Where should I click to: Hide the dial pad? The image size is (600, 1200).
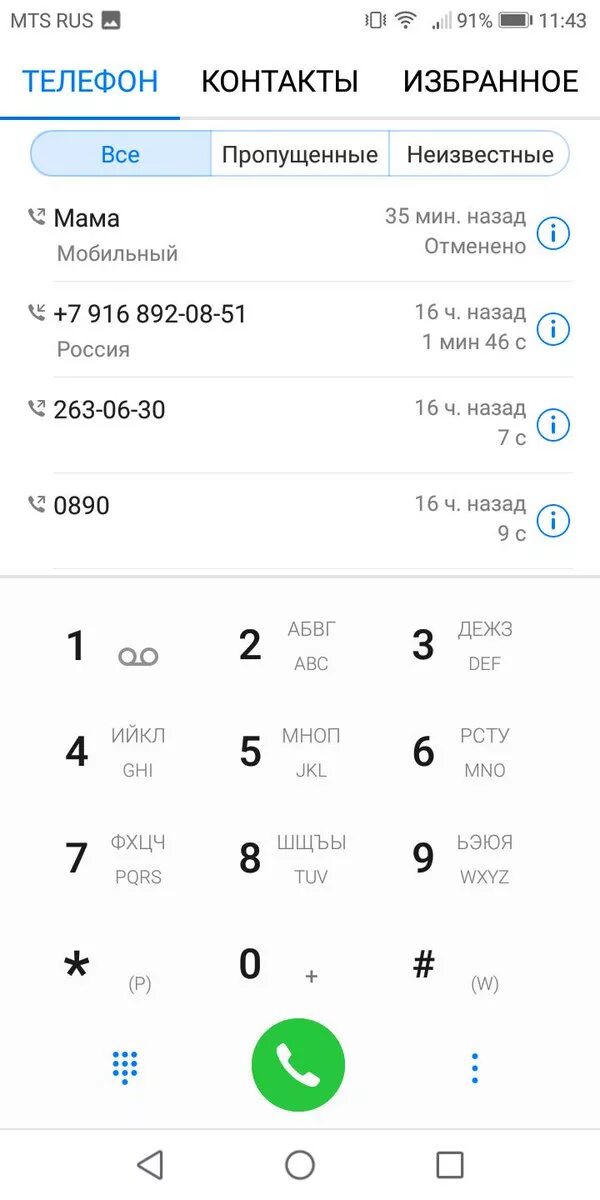coord(124,1068)
